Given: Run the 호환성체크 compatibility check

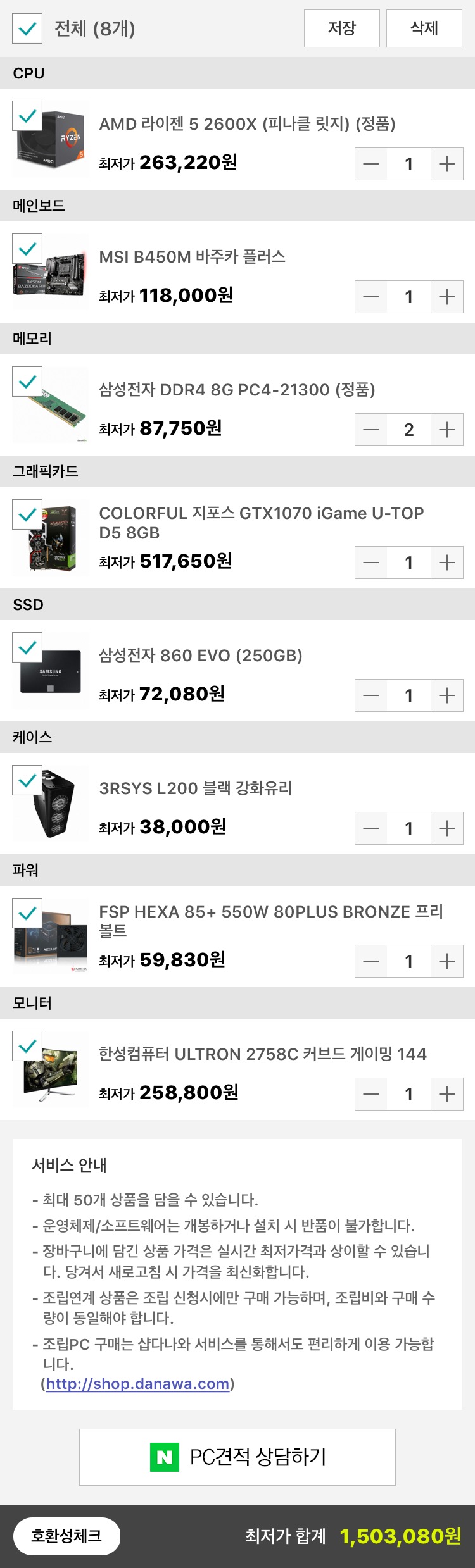Looking at the screenshot, I should coord(66,1536).
